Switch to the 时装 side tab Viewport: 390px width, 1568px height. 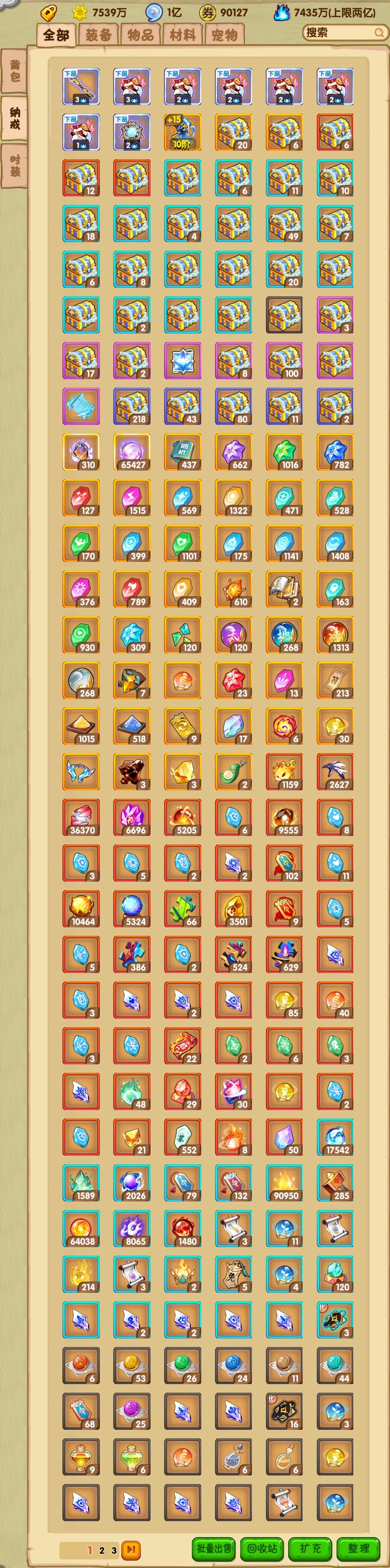point(14,166)
